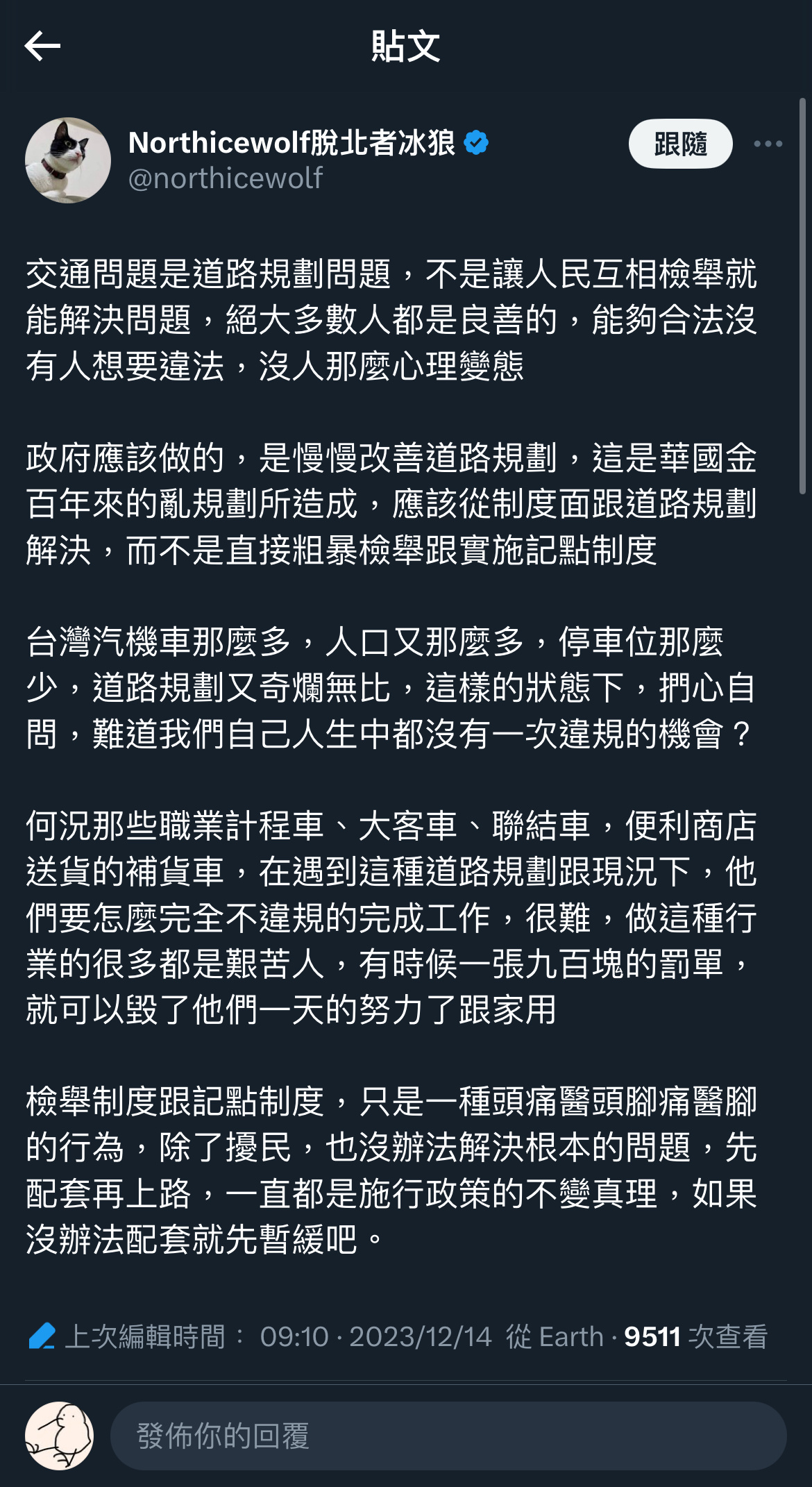The image size is (812, 1487).
Task: Open Northicewolf's profile picture
Action: 68,160
